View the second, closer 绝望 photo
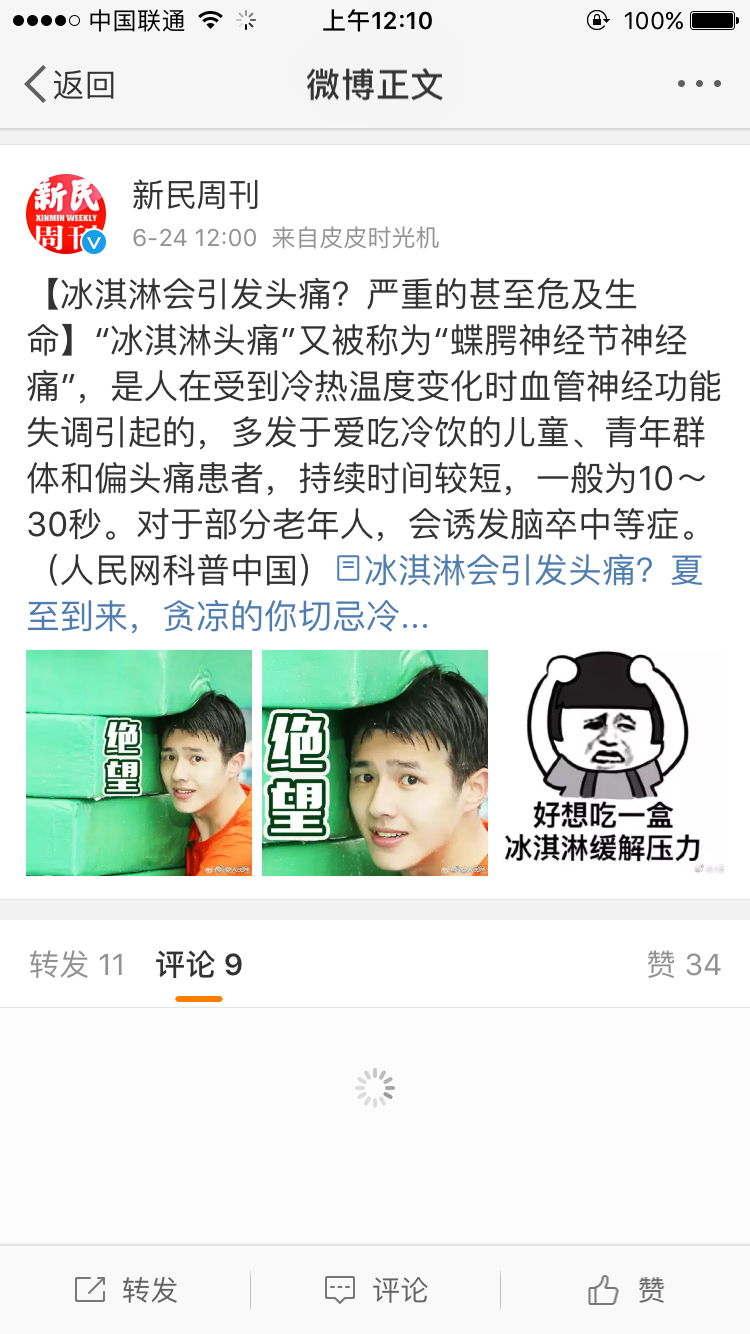 pos(375,763)
